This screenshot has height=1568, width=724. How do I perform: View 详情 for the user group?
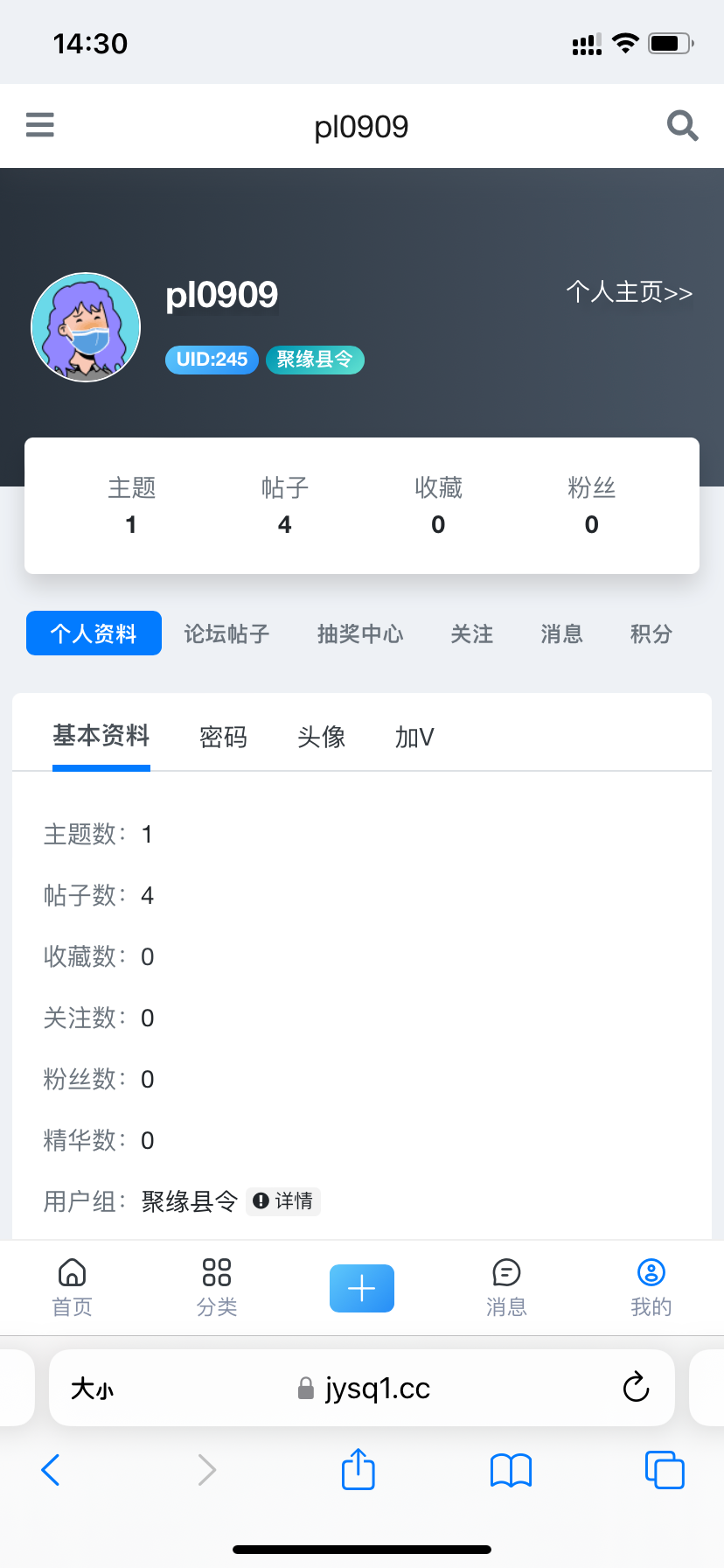[283, 1201]
